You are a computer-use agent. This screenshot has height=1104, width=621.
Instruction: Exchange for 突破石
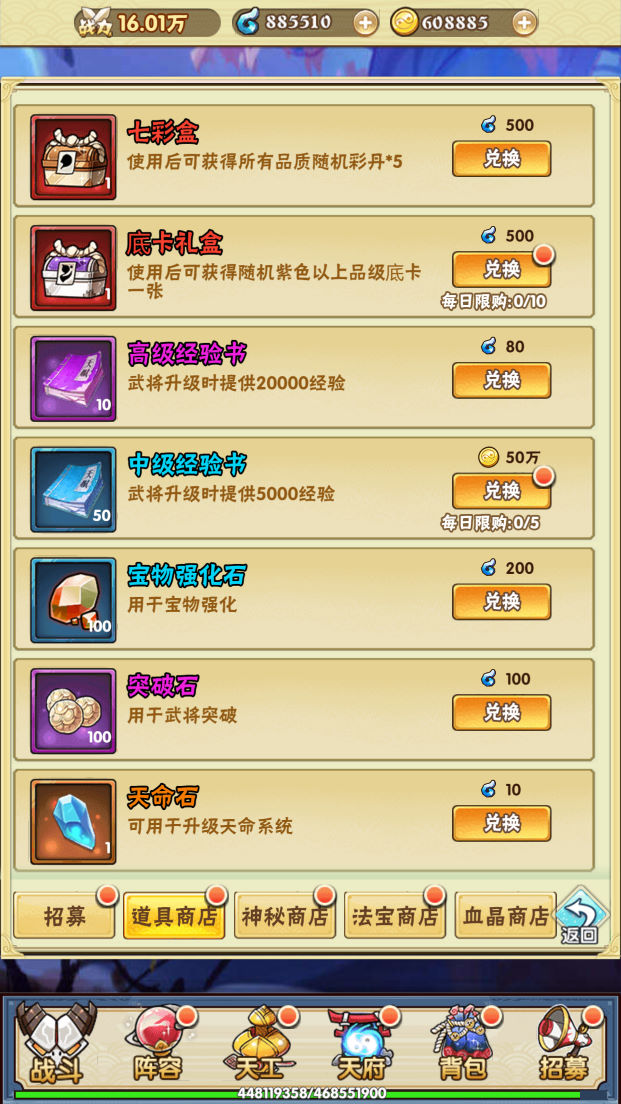click(501, 713)
